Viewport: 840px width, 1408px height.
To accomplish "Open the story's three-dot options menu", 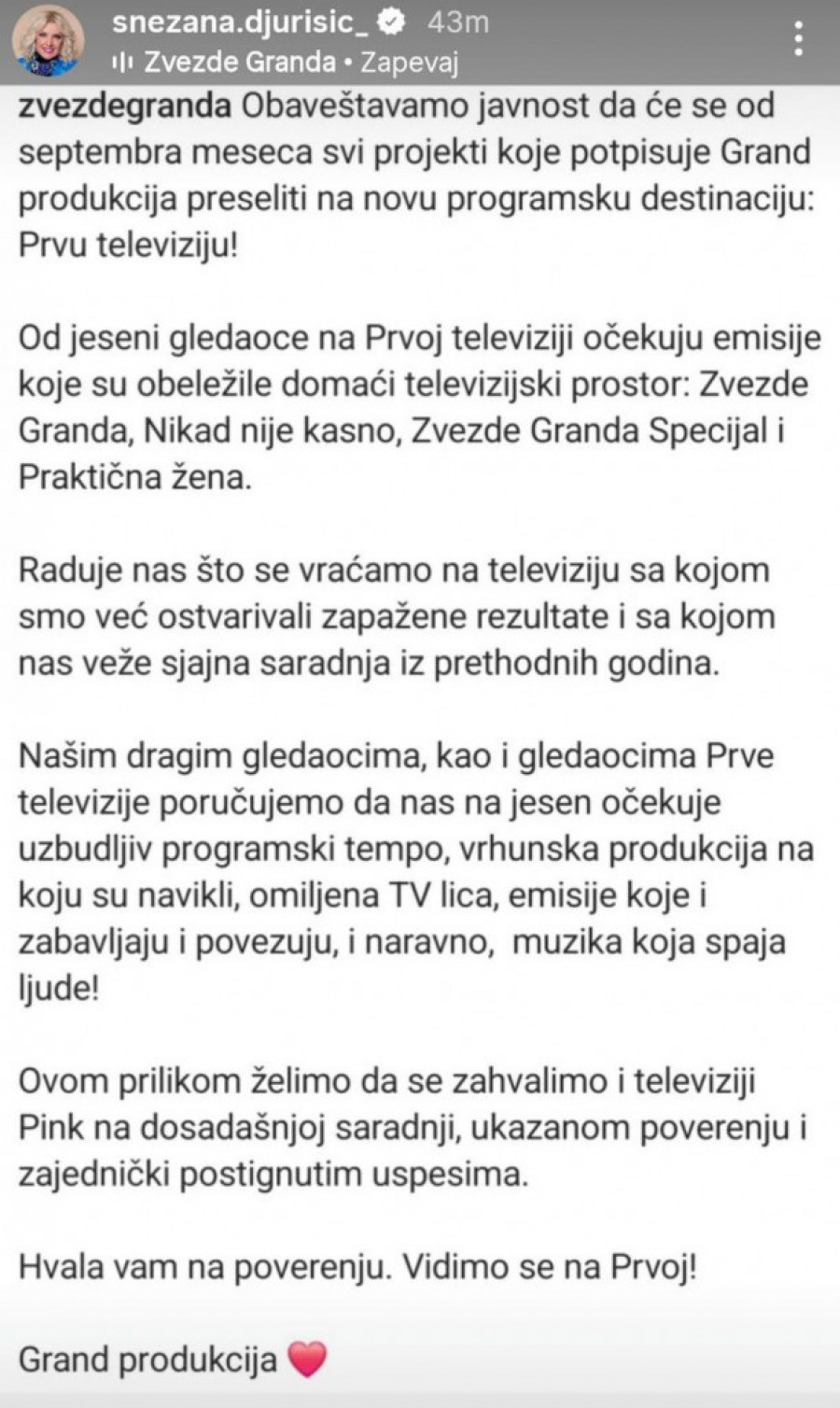I will (x=798, y=40).
